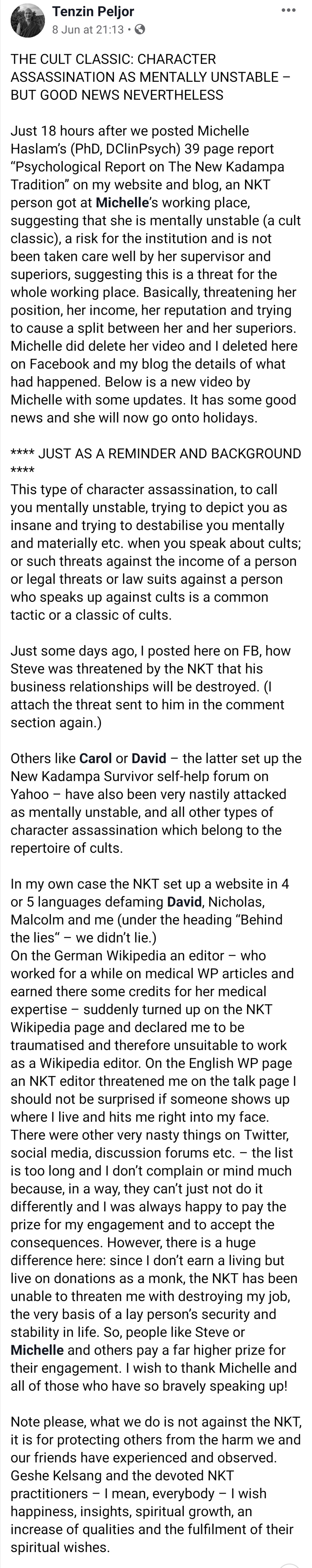Open the post's three-dot overflow menu

click(x=288, y=11)
